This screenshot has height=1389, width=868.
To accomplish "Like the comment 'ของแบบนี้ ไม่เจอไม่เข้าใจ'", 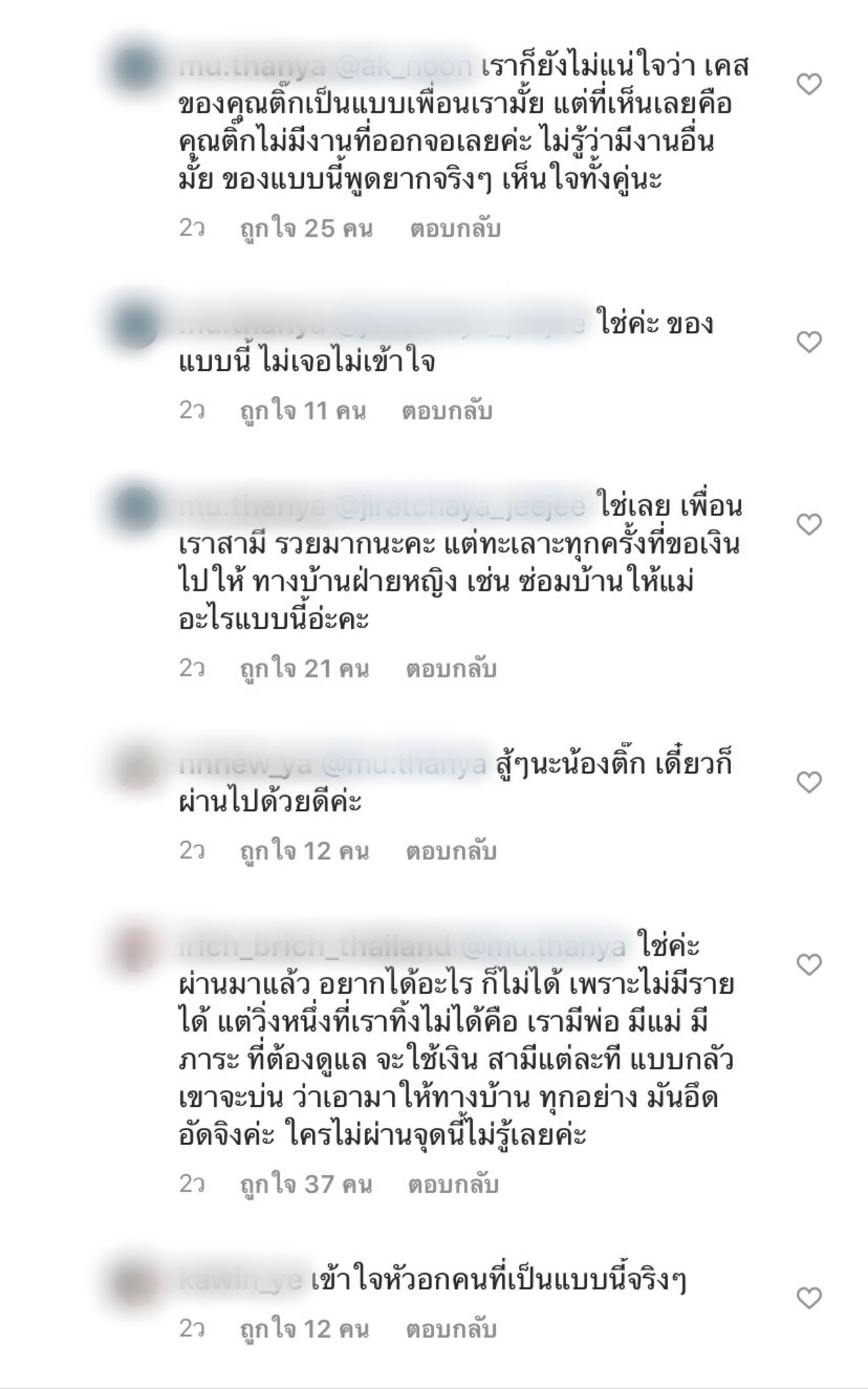I will [808, 342].
